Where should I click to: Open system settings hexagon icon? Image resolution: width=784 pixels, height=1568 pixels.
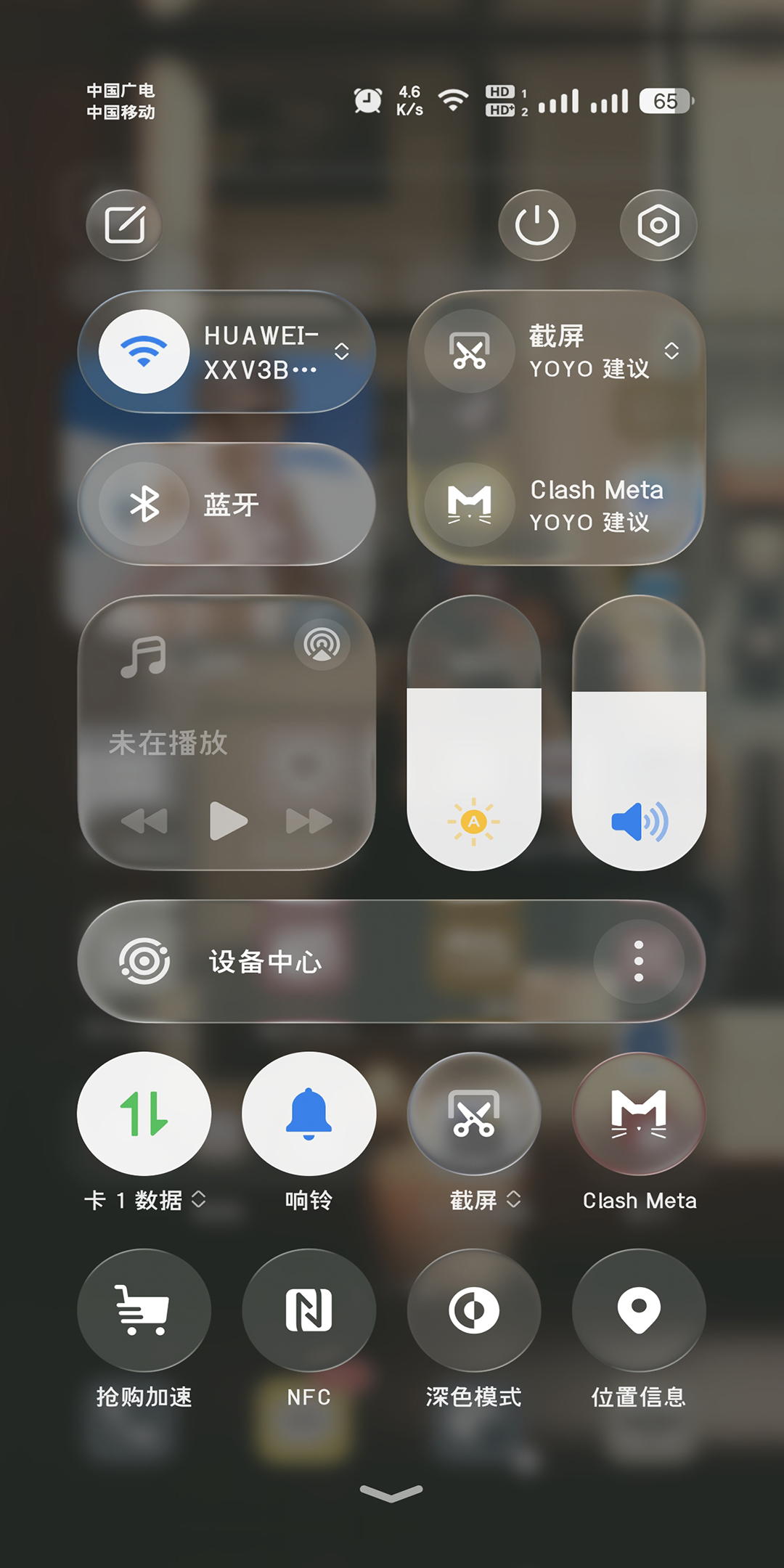tap(658, 225)
